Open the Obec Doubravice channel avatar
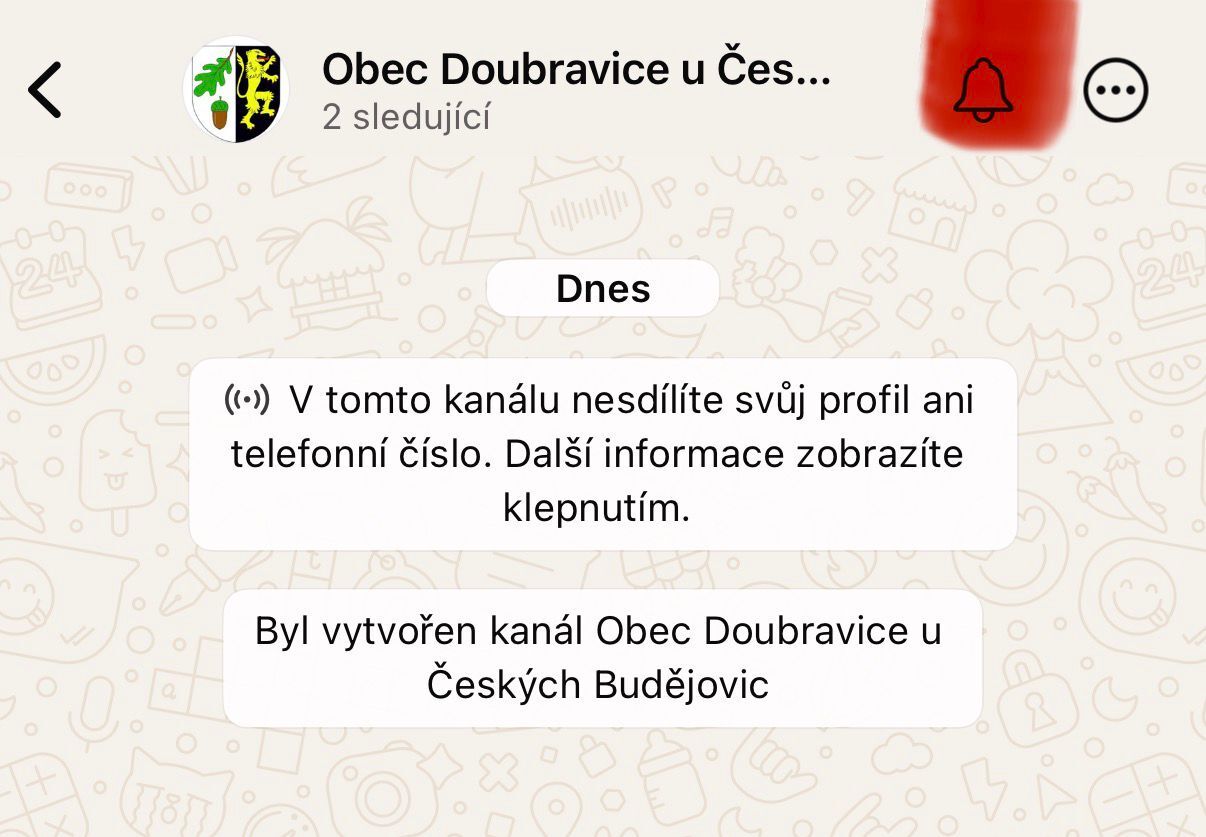Image resolution: width=1206 pixels, height=837 pixels. (237, 91)
